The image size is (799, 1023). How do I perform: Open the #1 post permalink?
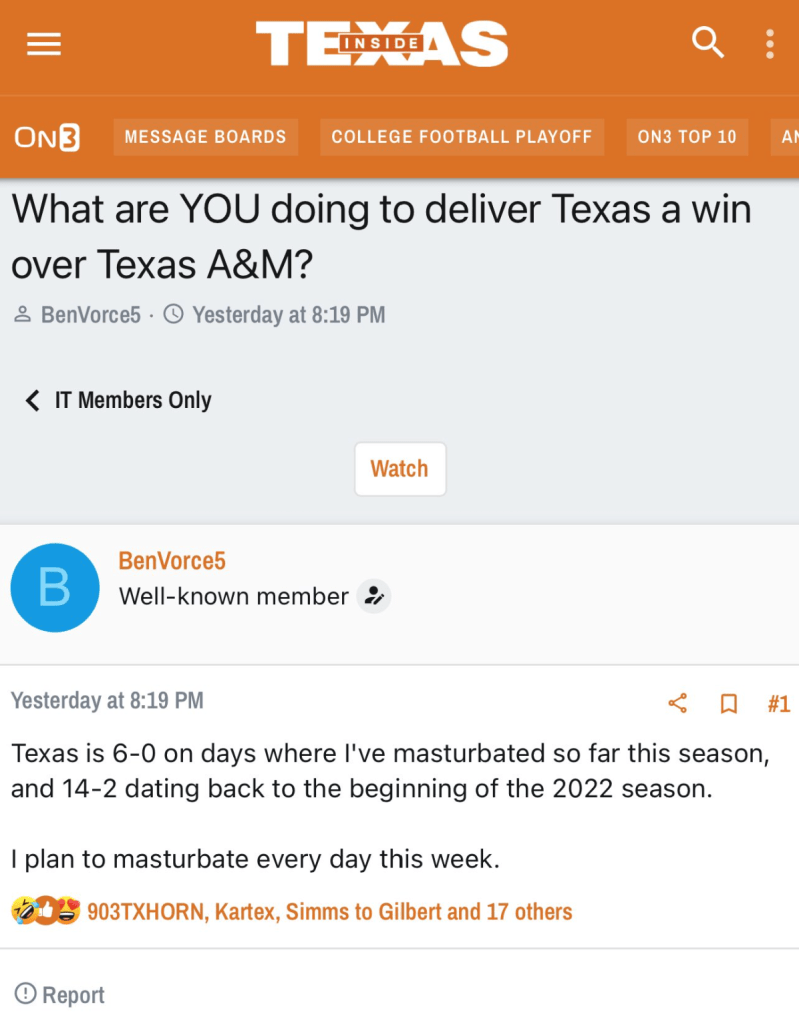pos(778,703)
